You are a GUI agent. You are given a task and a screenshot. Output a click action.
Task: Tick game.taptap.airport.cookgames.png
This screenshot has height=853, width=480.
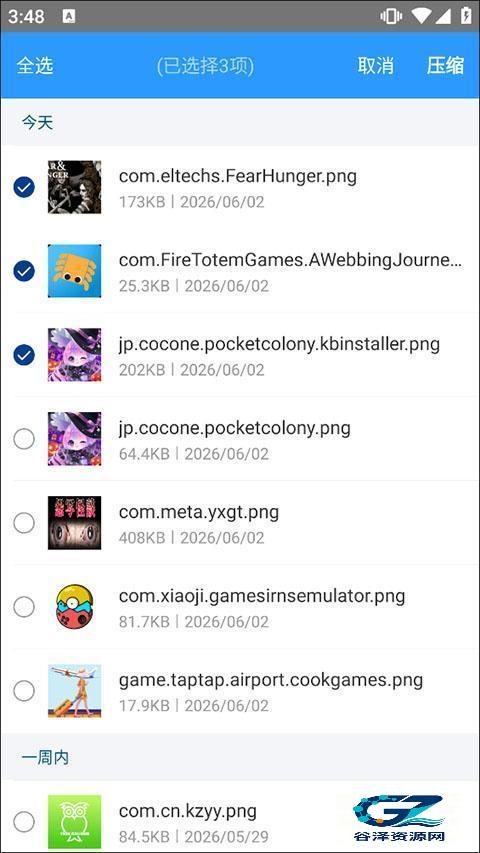coord(24,691)
